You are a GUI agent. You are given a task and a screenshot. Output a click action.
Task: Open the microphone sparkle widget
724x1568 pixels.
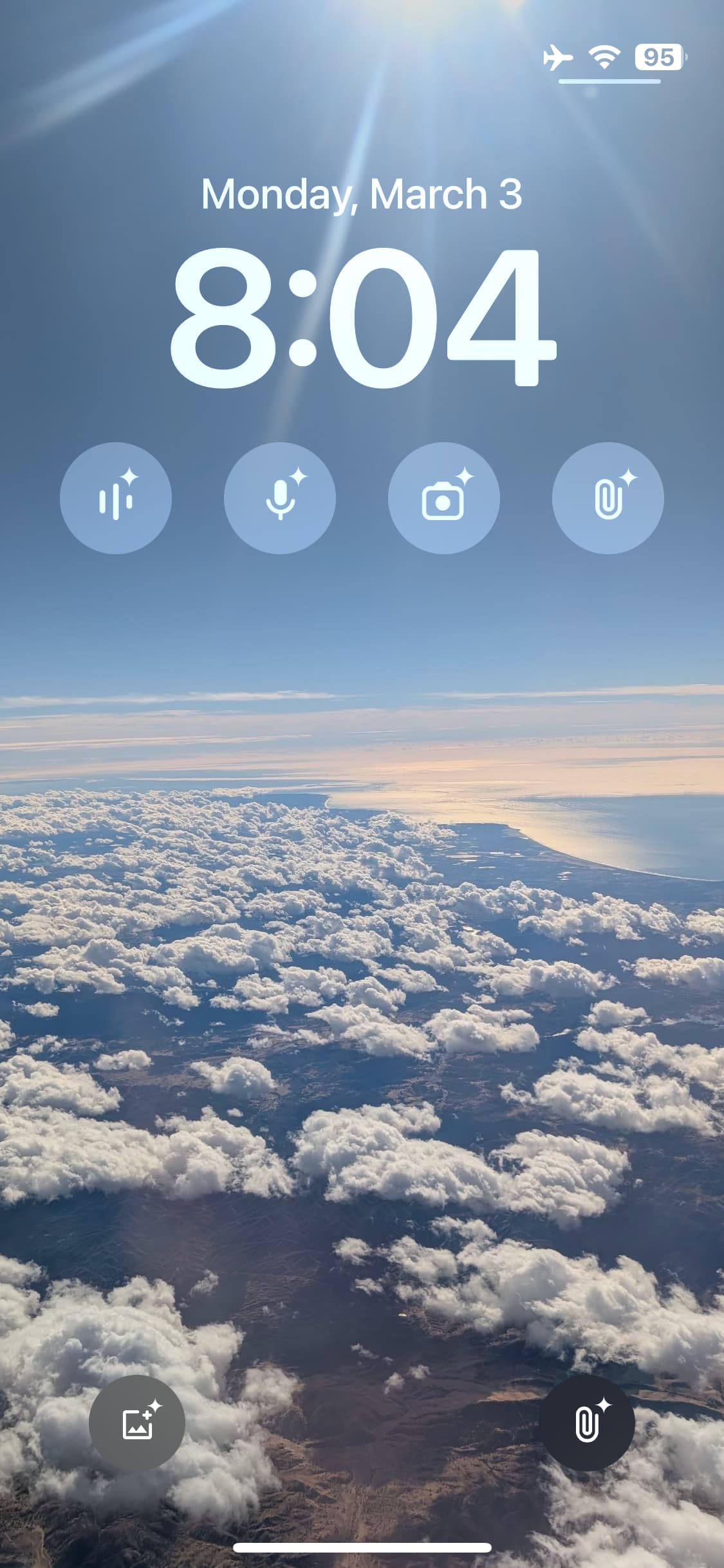click(280, 498)
